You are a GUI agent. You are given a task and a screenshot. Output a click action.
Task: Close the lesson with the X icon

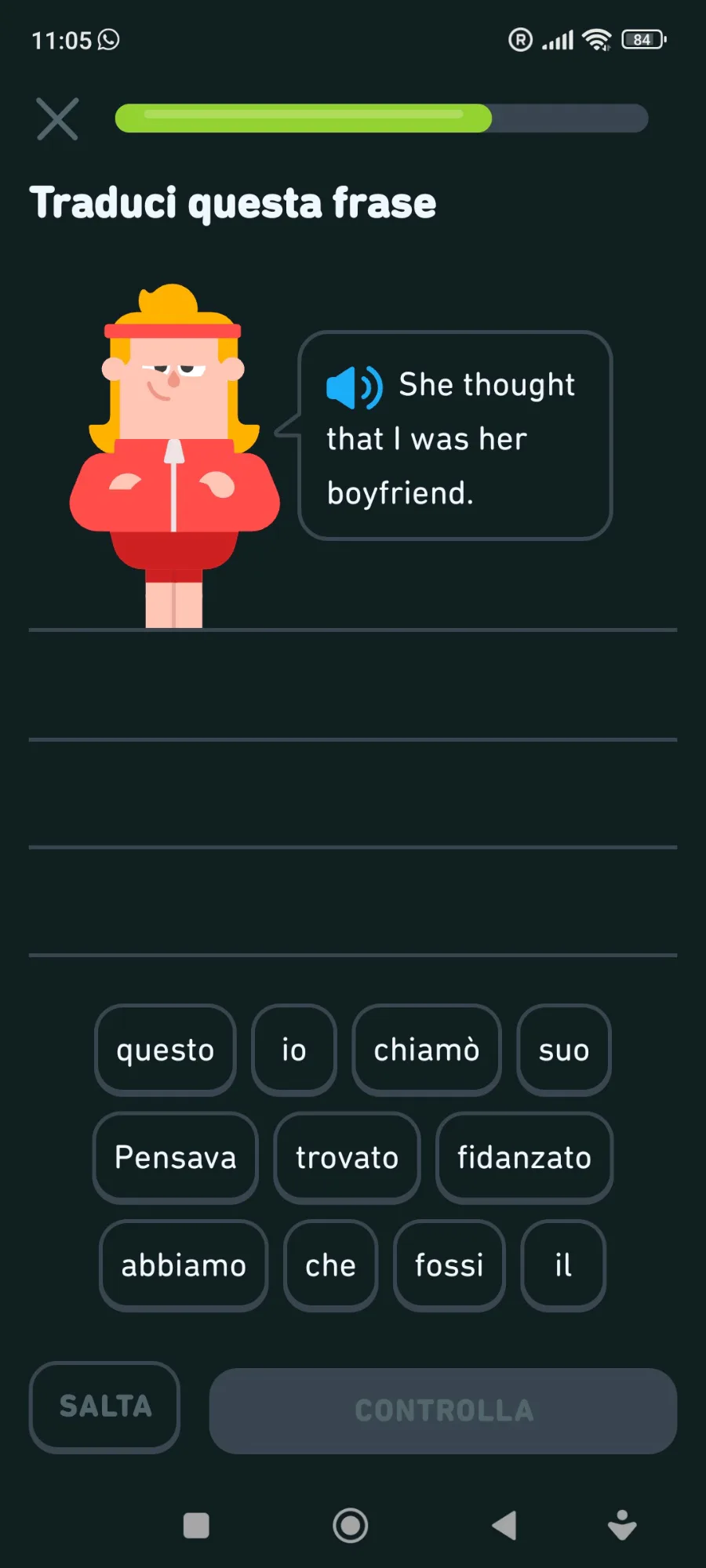pos(57,119)
